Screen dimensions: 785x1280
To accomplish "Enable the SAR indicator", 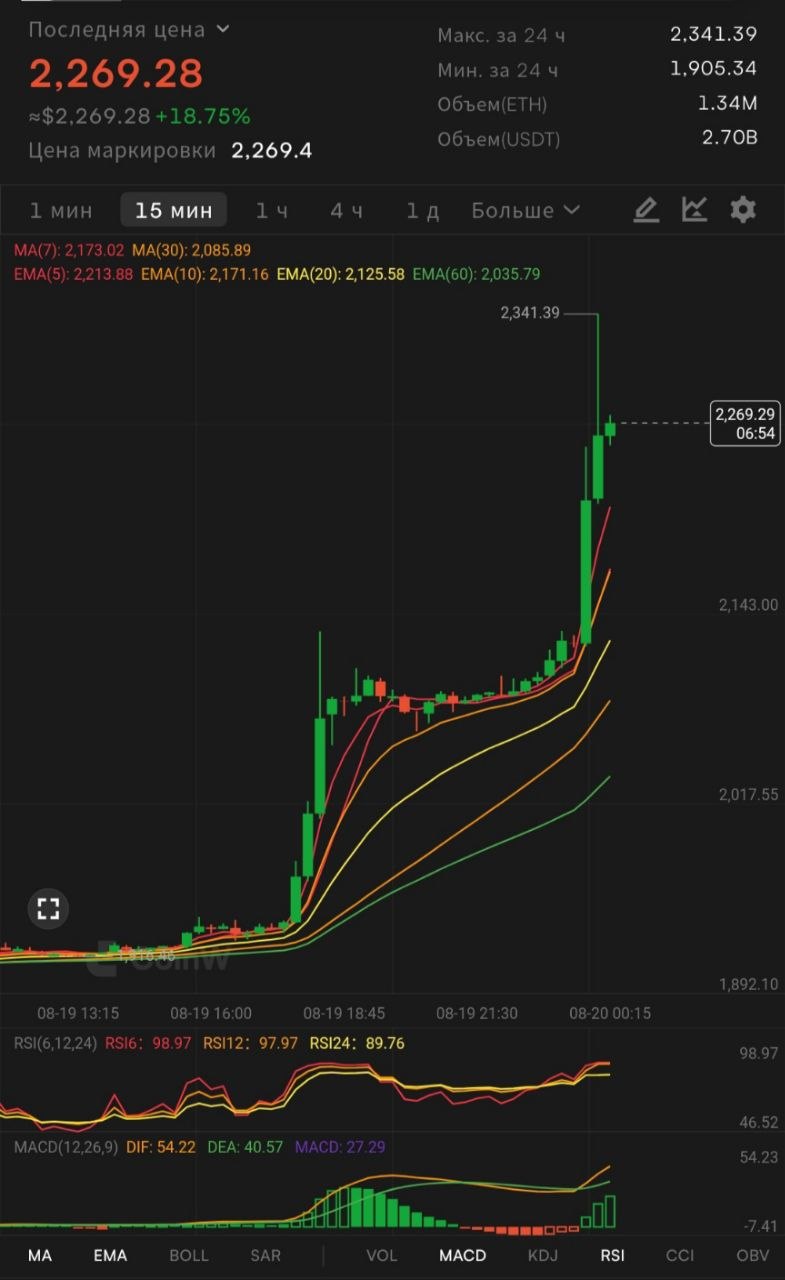I will [265, 1255].
